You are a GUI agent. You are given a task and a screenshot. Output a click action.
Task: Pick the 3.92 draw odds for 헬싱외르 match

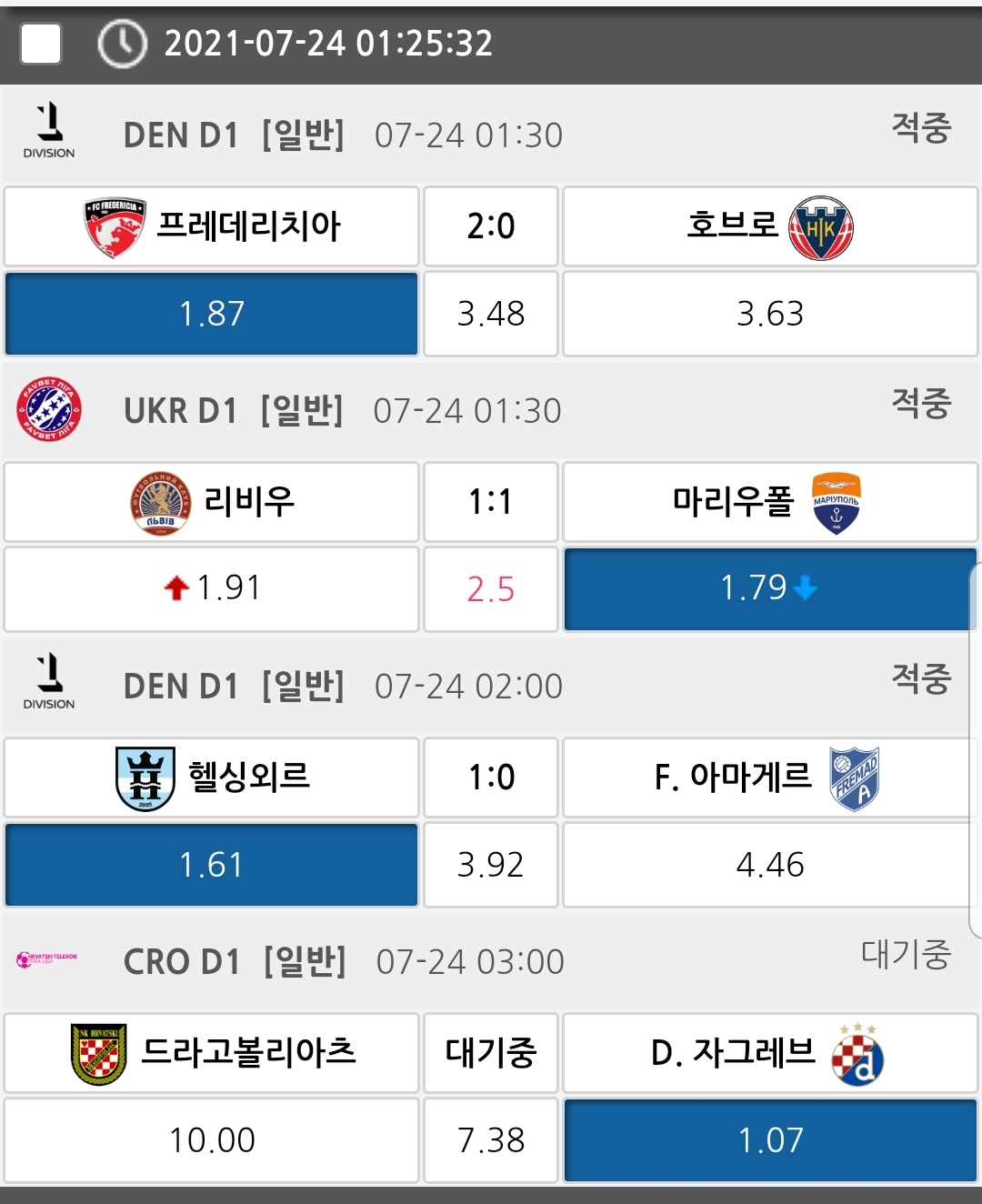(491, 865)
